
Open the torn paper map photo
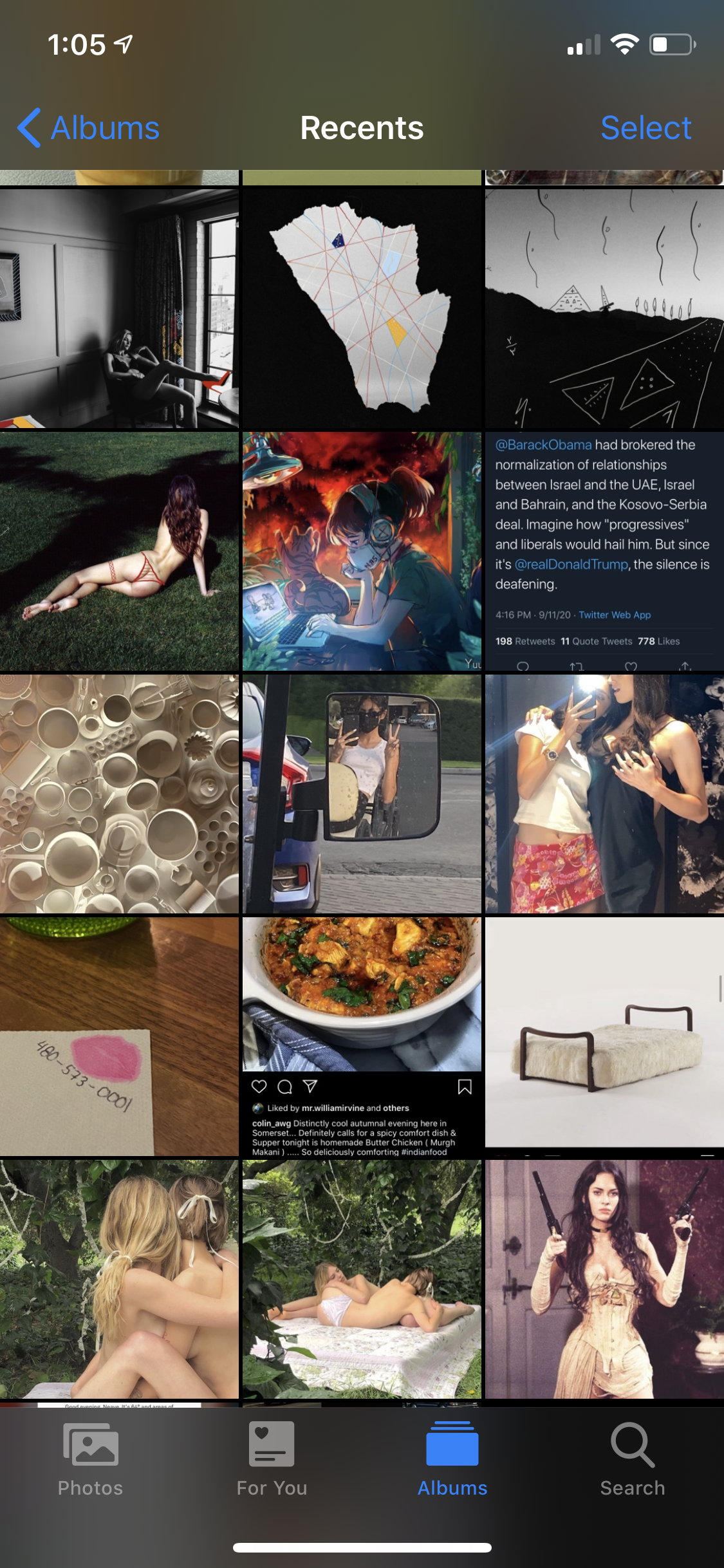(362, 308)
